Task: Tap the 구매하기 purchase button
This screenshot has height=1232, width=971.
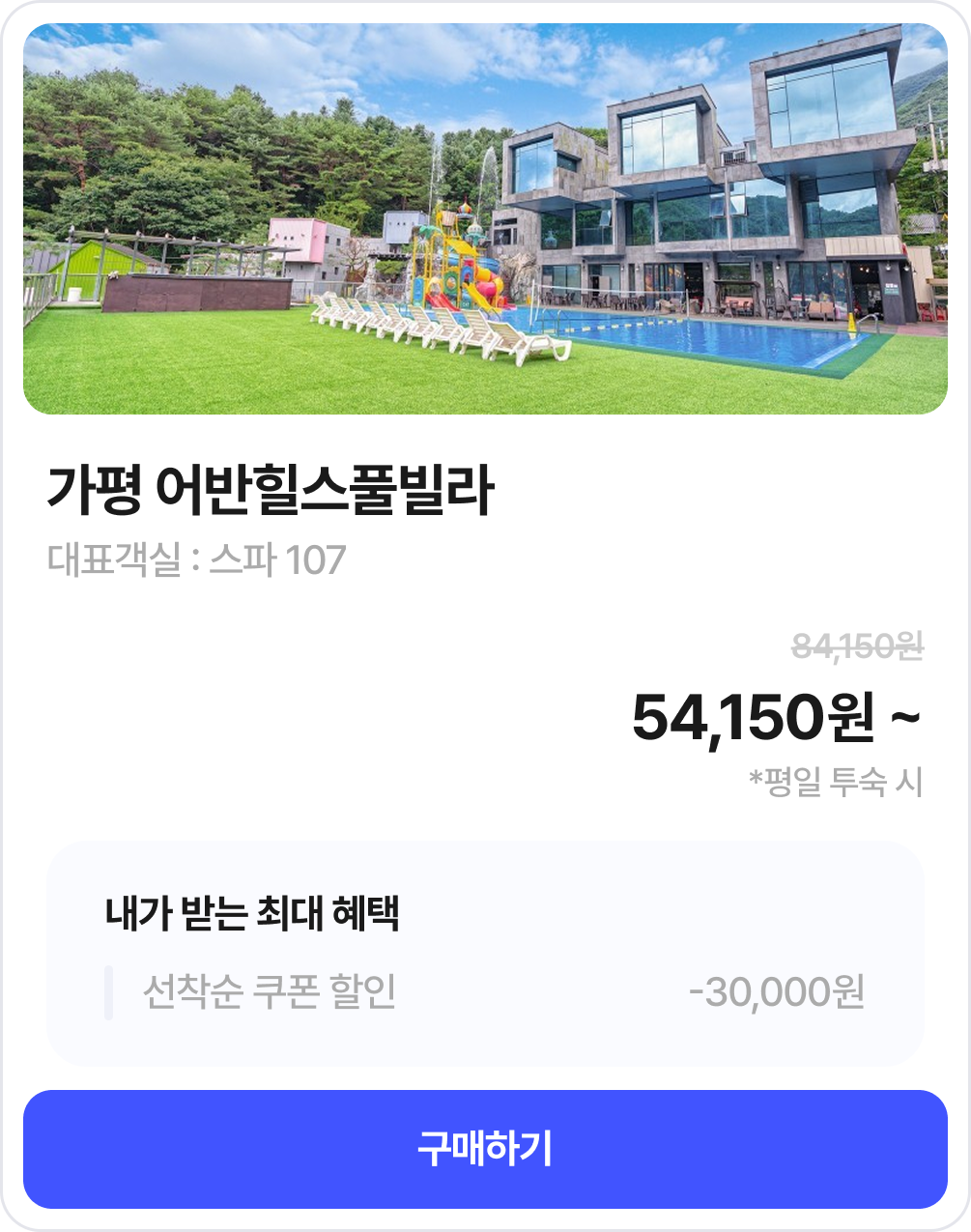Action: (x=485, y=1149)
